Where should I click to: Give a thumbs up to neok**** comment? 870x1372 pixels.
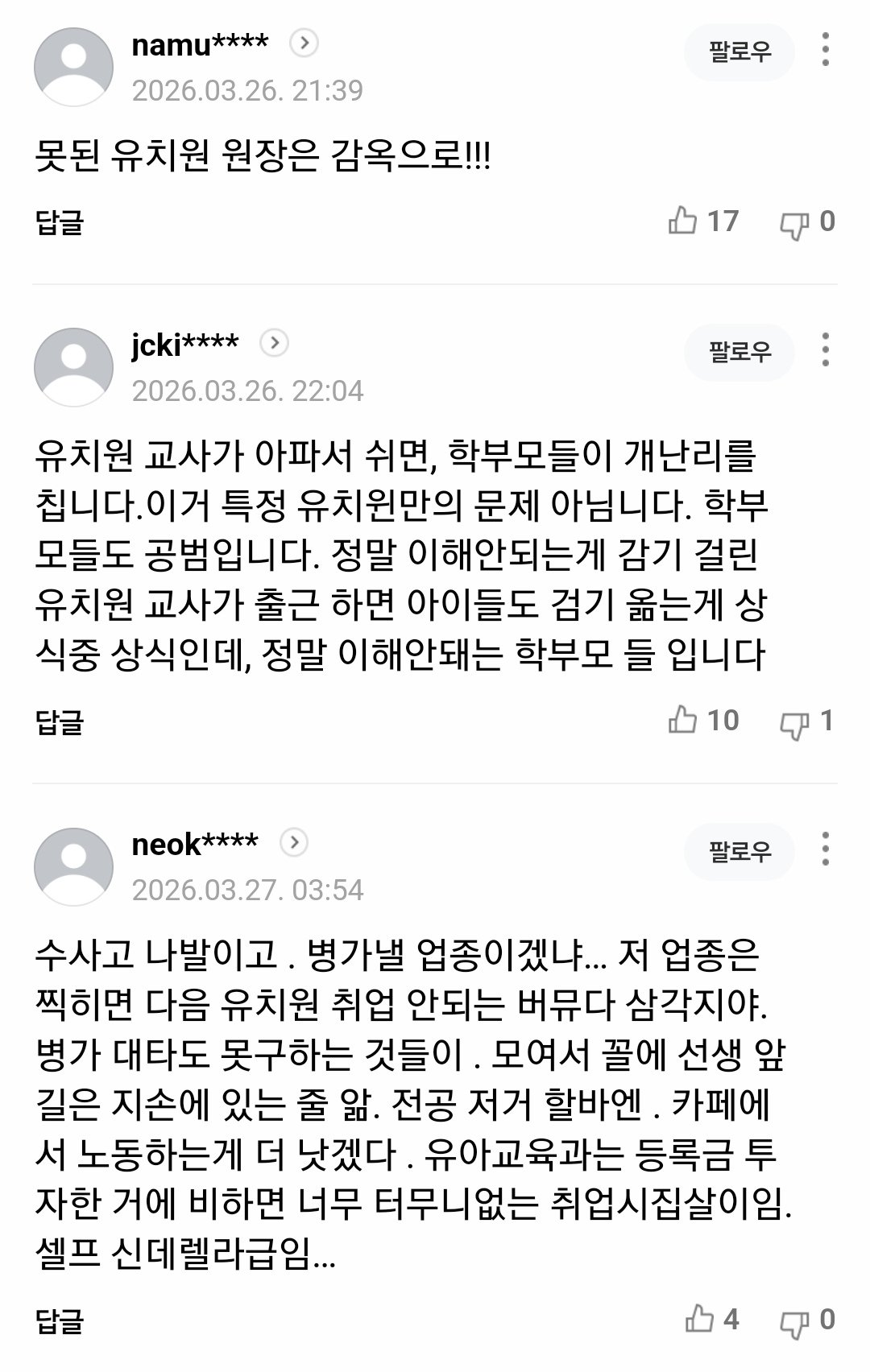point(699,1319)
